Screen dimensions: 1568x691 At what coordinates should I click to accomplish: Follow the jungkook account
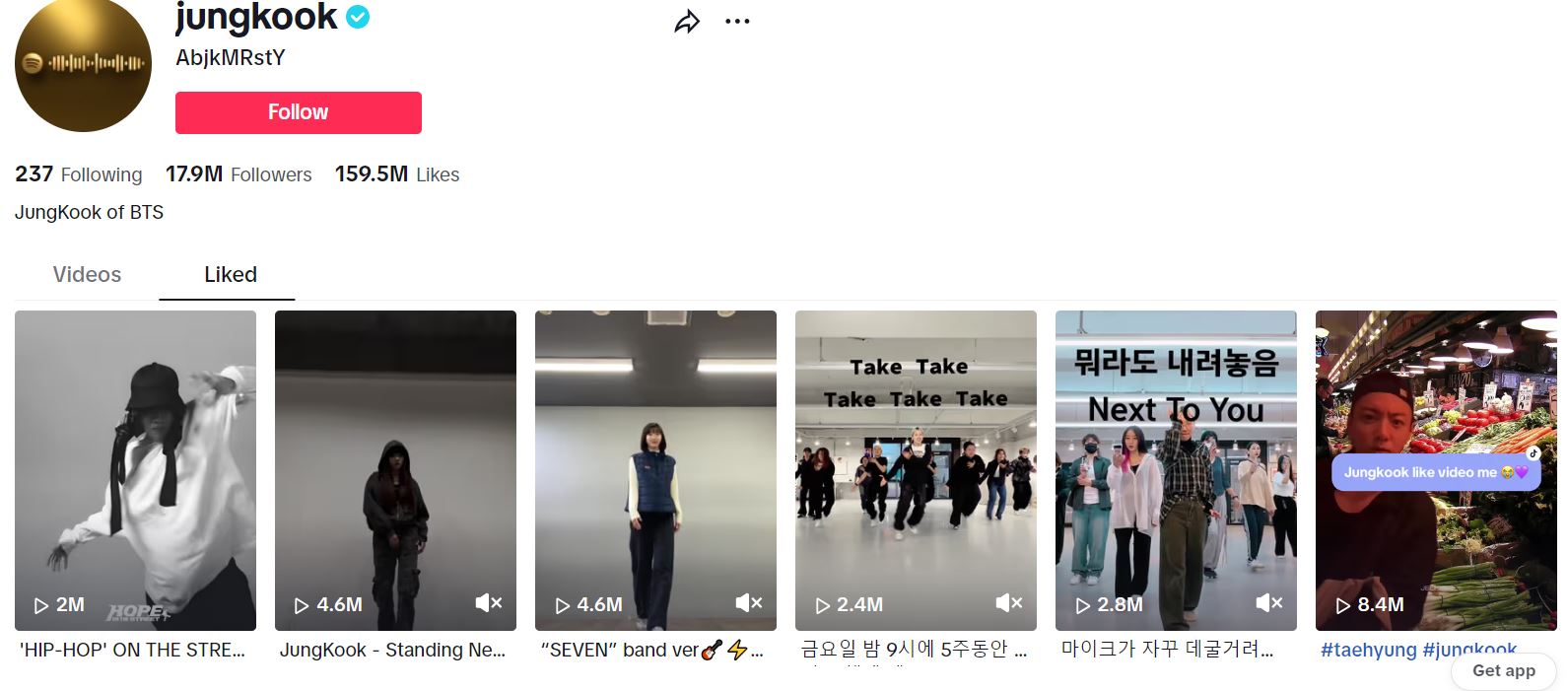(298, 112)
